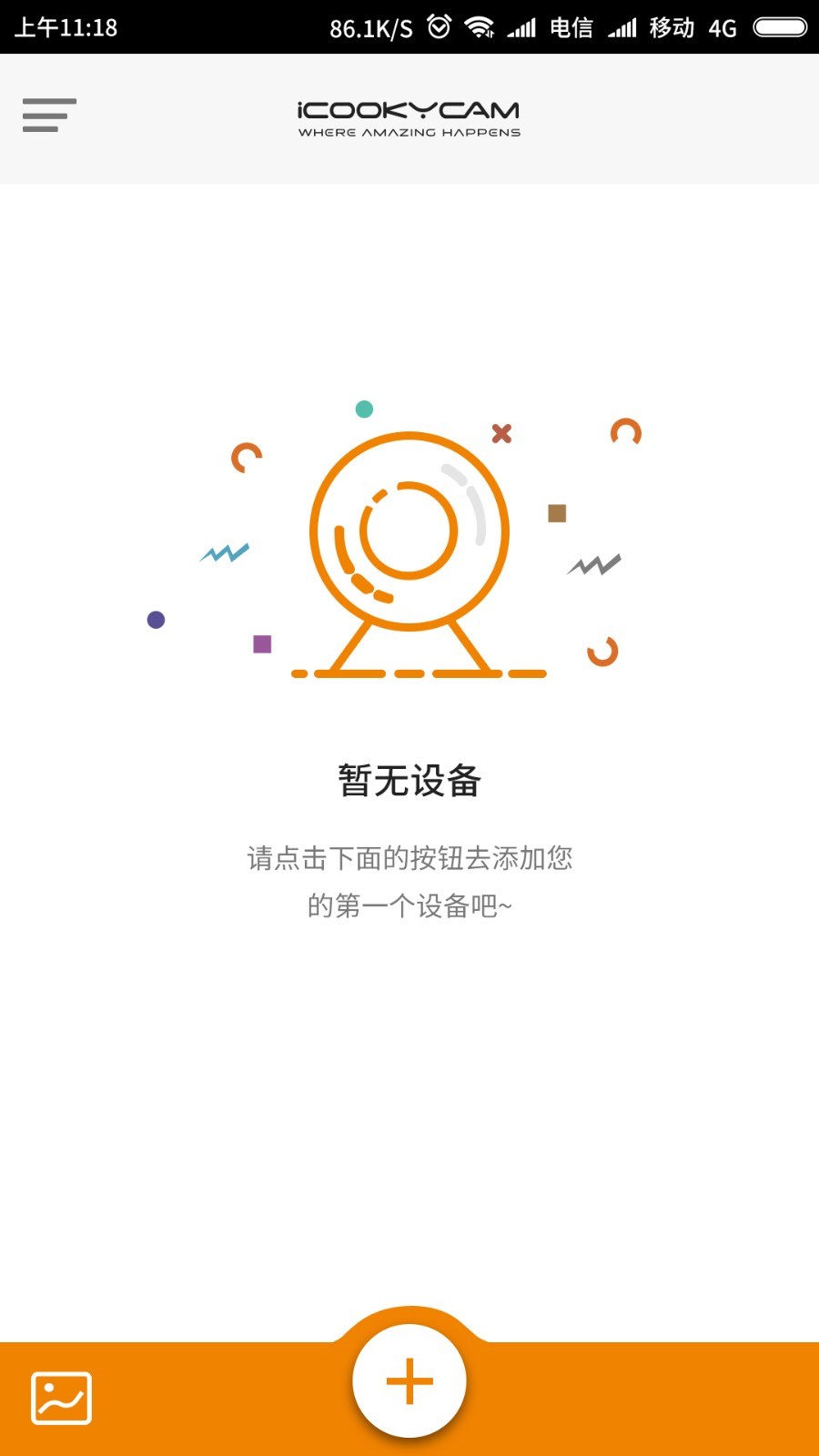This screenshot has height=1456, width=819.
Task: Tap the teal dot decoration near the camera
Action: (x=365, y=409)
